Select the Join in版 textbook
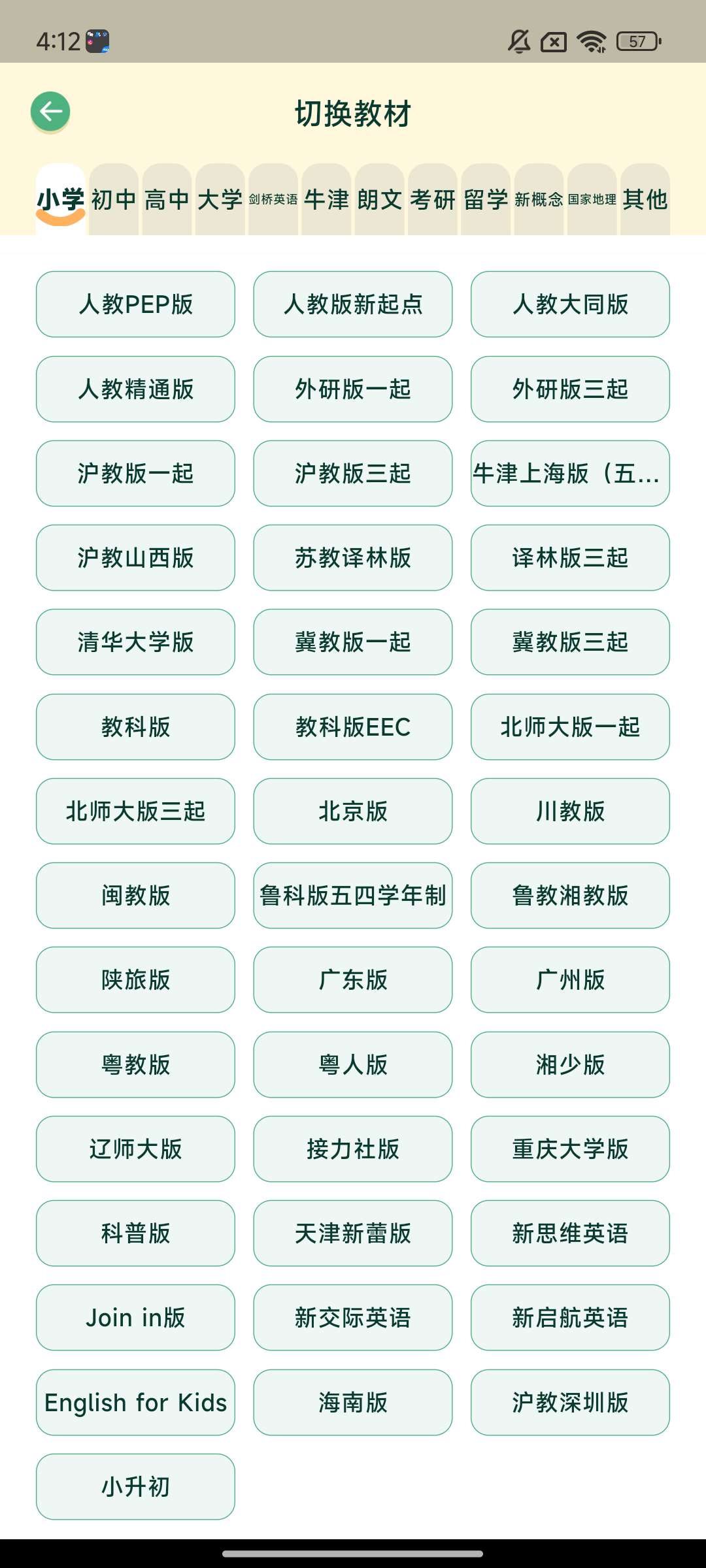This screenshot has width=706, height=1568. coord(135,1318)
